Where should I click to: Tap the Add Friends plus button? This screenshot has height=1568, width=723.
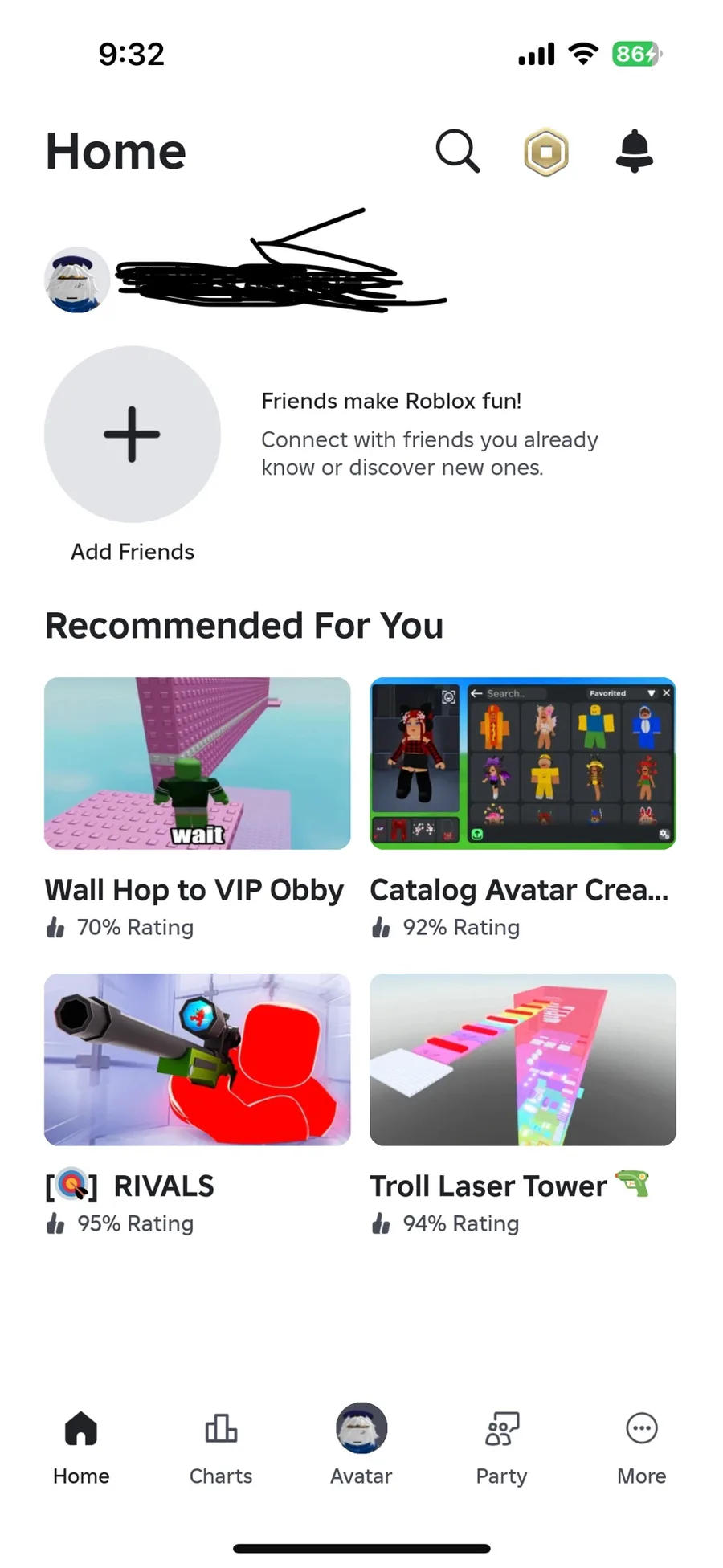(133, 434)
